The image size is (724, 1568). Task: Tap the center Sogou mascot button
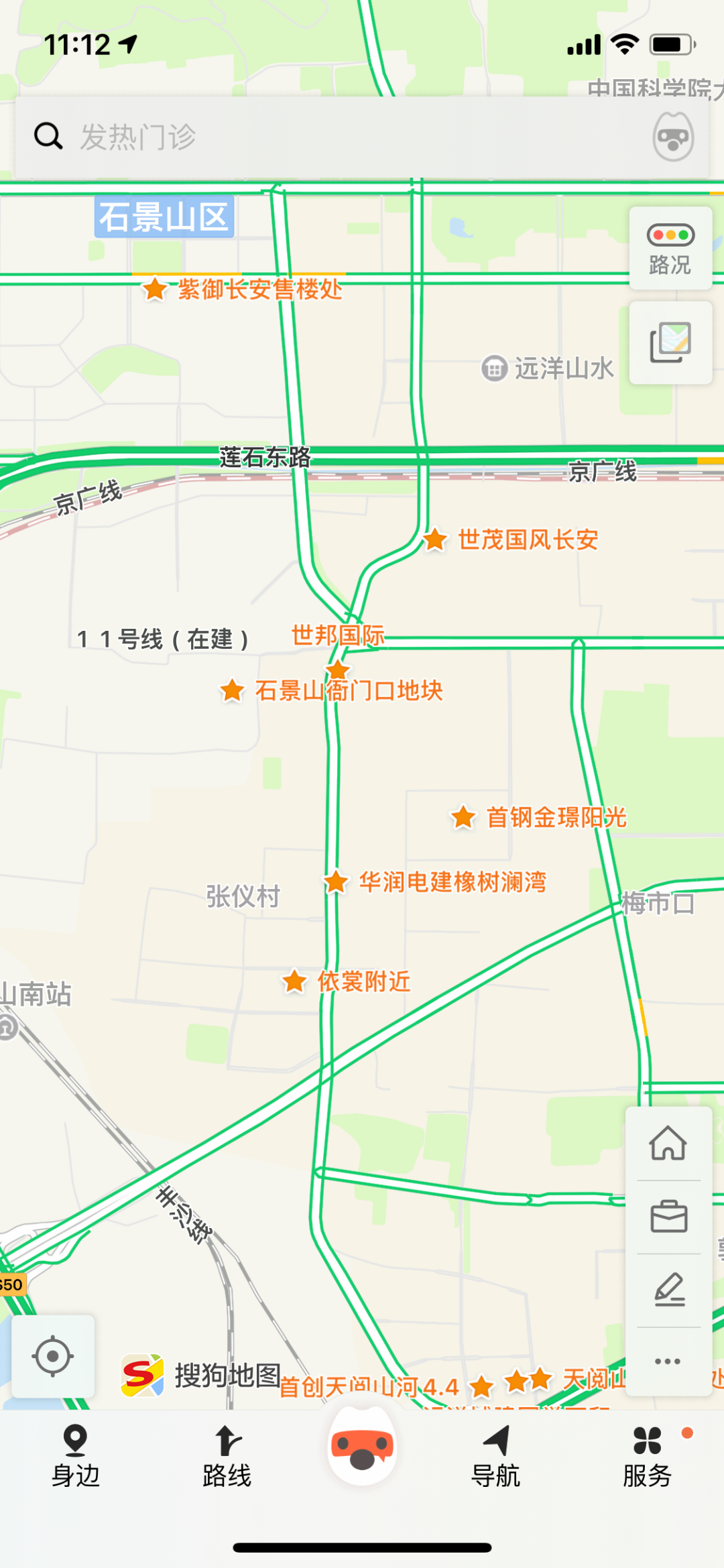(x=362, y=1448)
